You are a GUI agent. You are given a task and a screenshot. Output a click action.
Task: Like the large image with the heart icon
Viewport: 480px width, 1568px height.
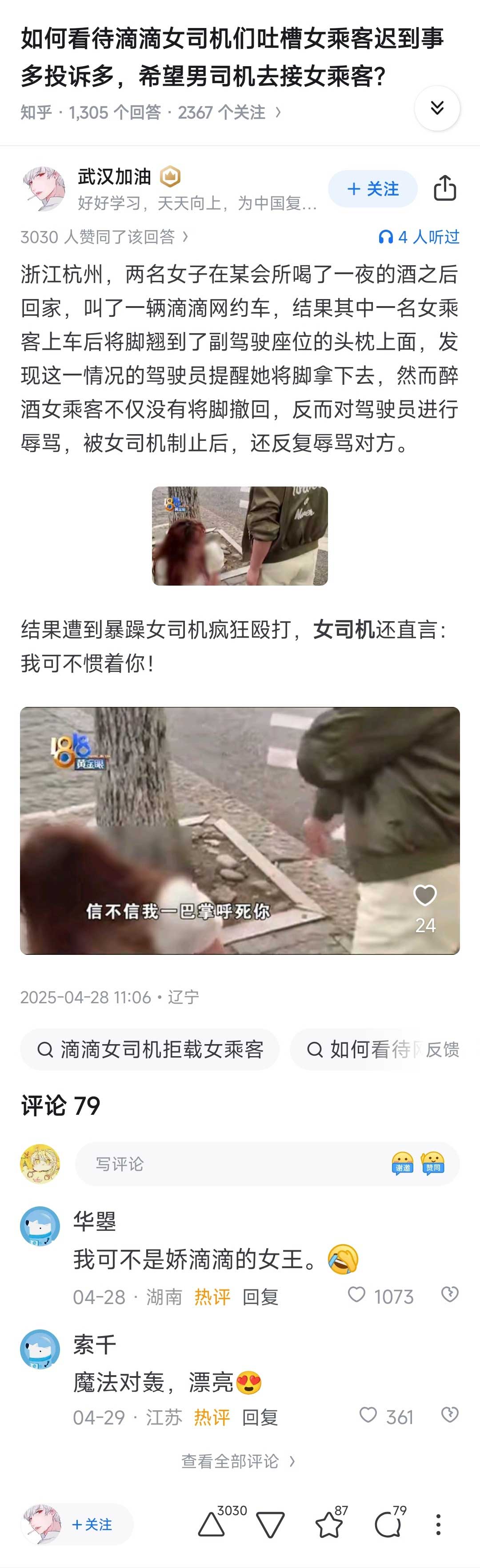(424, 895)
